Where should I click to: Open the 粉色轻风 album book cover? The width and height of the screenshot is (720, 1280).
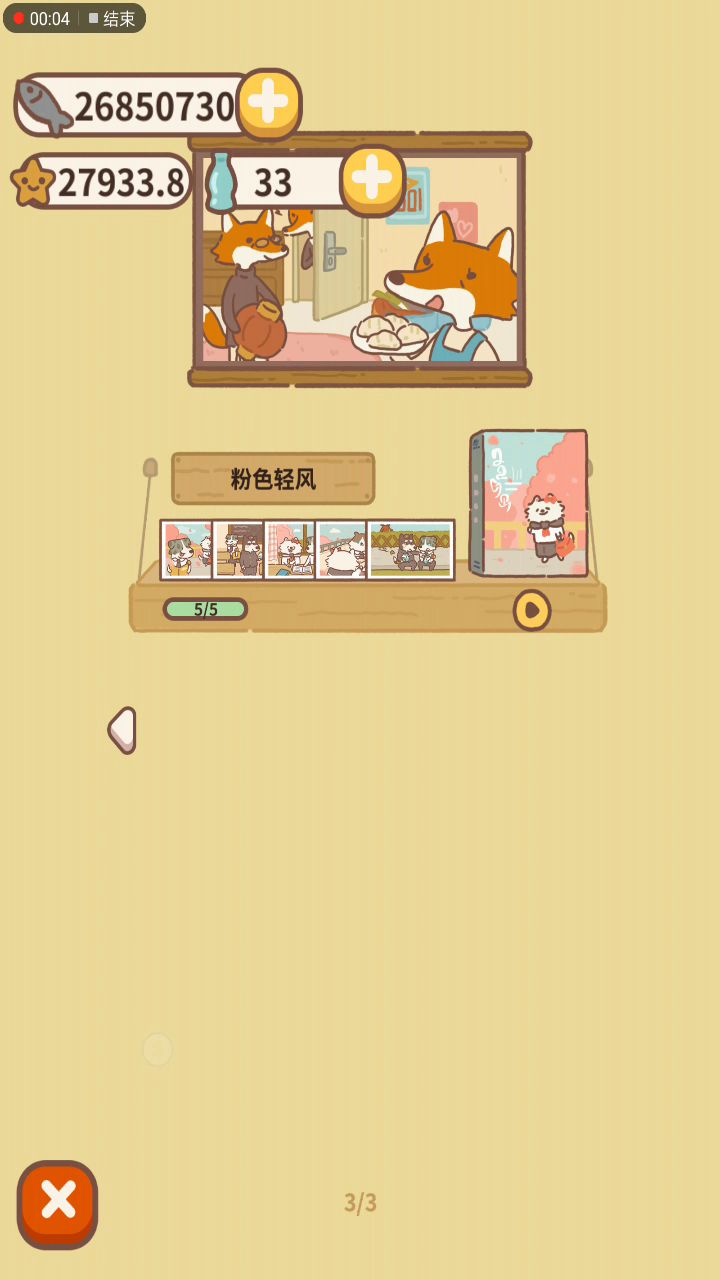(x=528, y=503)
